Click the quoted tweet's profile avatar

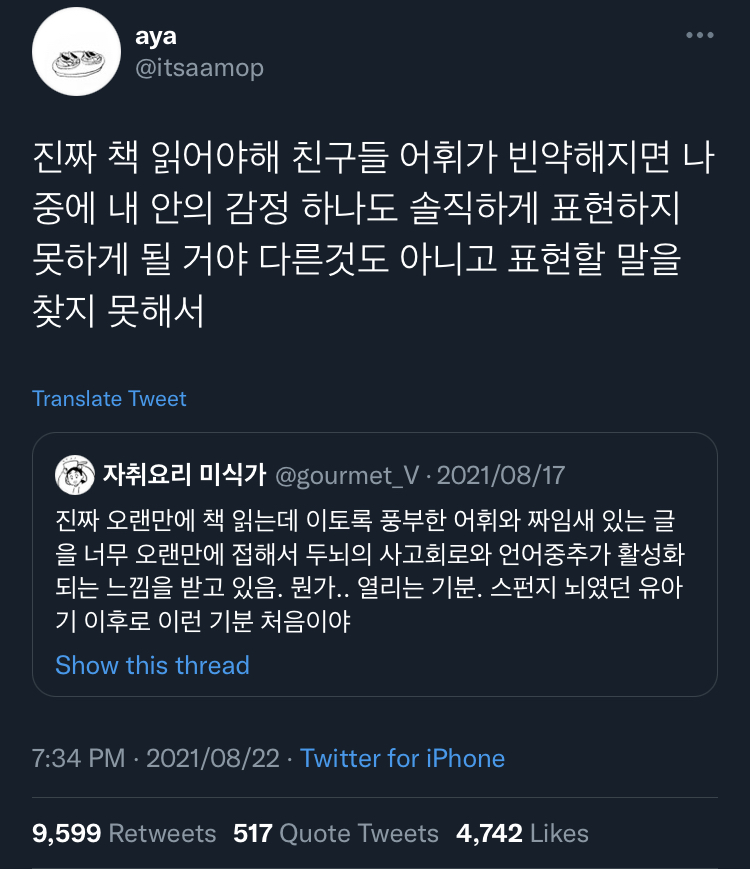(x=74, y=472)
